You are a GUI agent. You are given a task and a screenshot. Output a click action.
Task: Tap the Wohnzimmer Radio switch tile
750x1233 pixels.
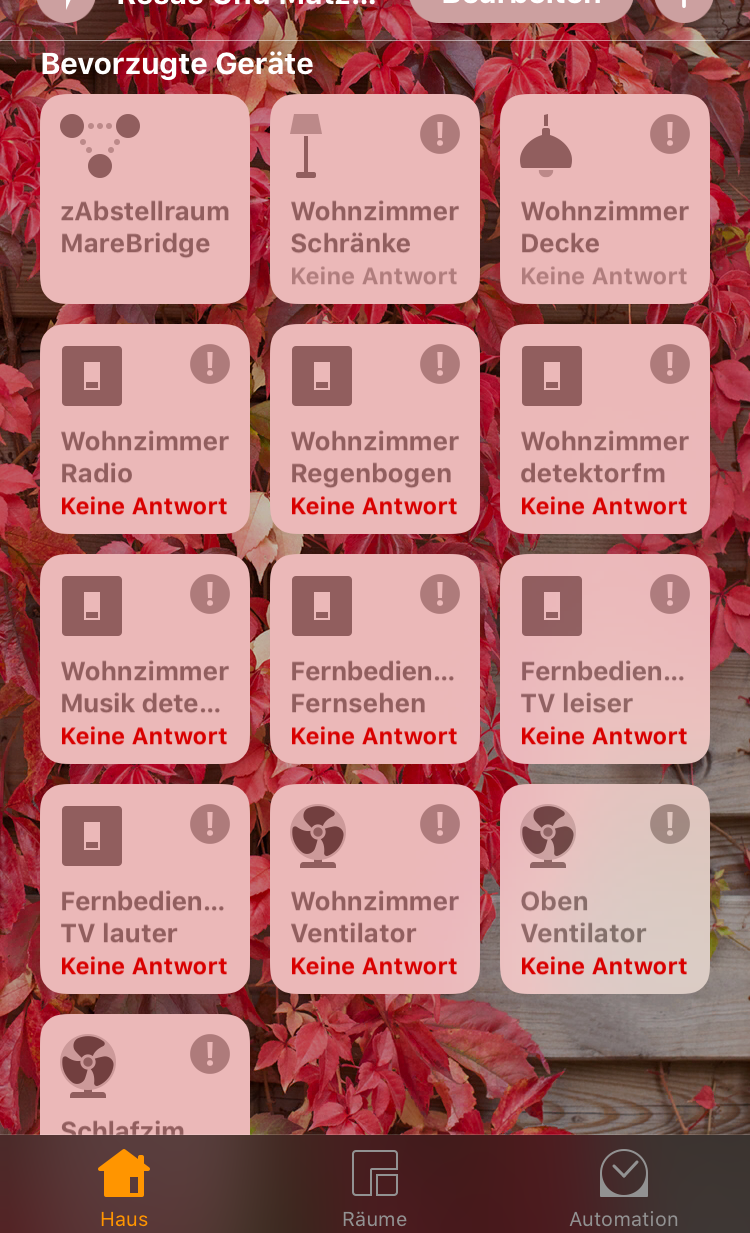(145, 429)
